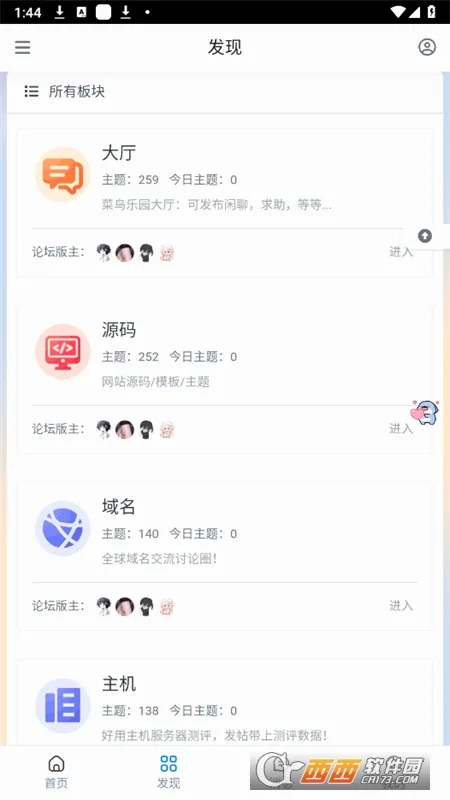Select the 发现 tab
This screenshot has height=800, width=450.
click(x=168, y=772)
